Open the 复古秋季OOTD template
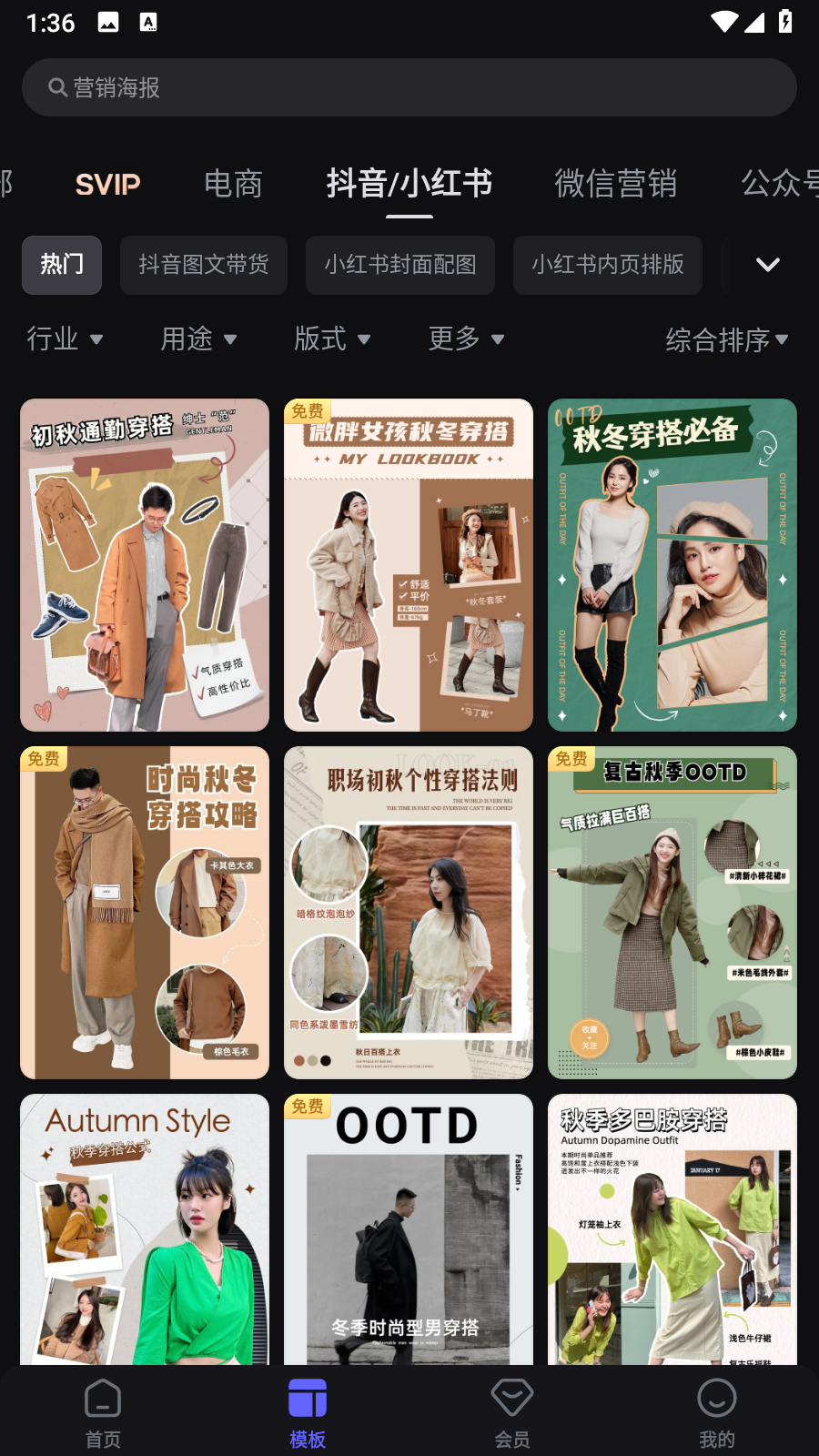819x1456 pixels. pyautogui.click(x=672, y=913)
